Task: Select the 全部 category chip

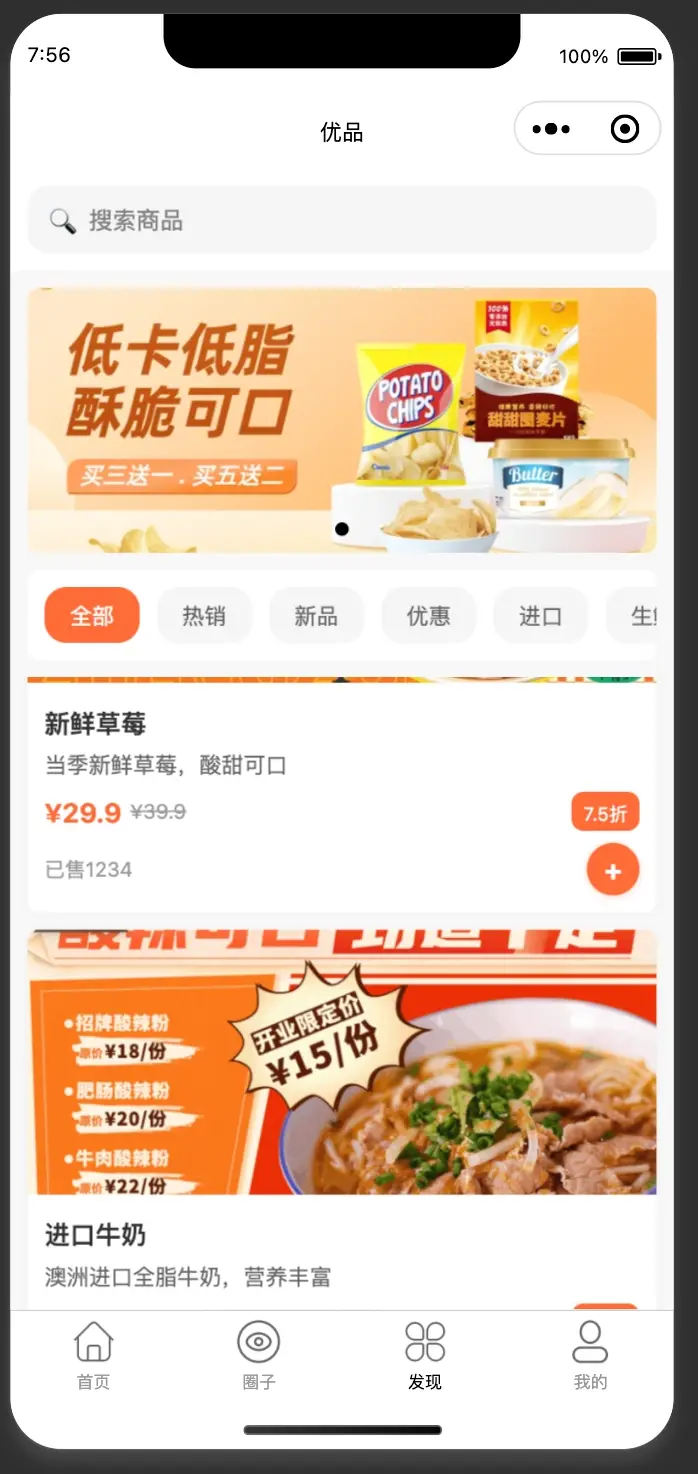Action: coord(92,616)
